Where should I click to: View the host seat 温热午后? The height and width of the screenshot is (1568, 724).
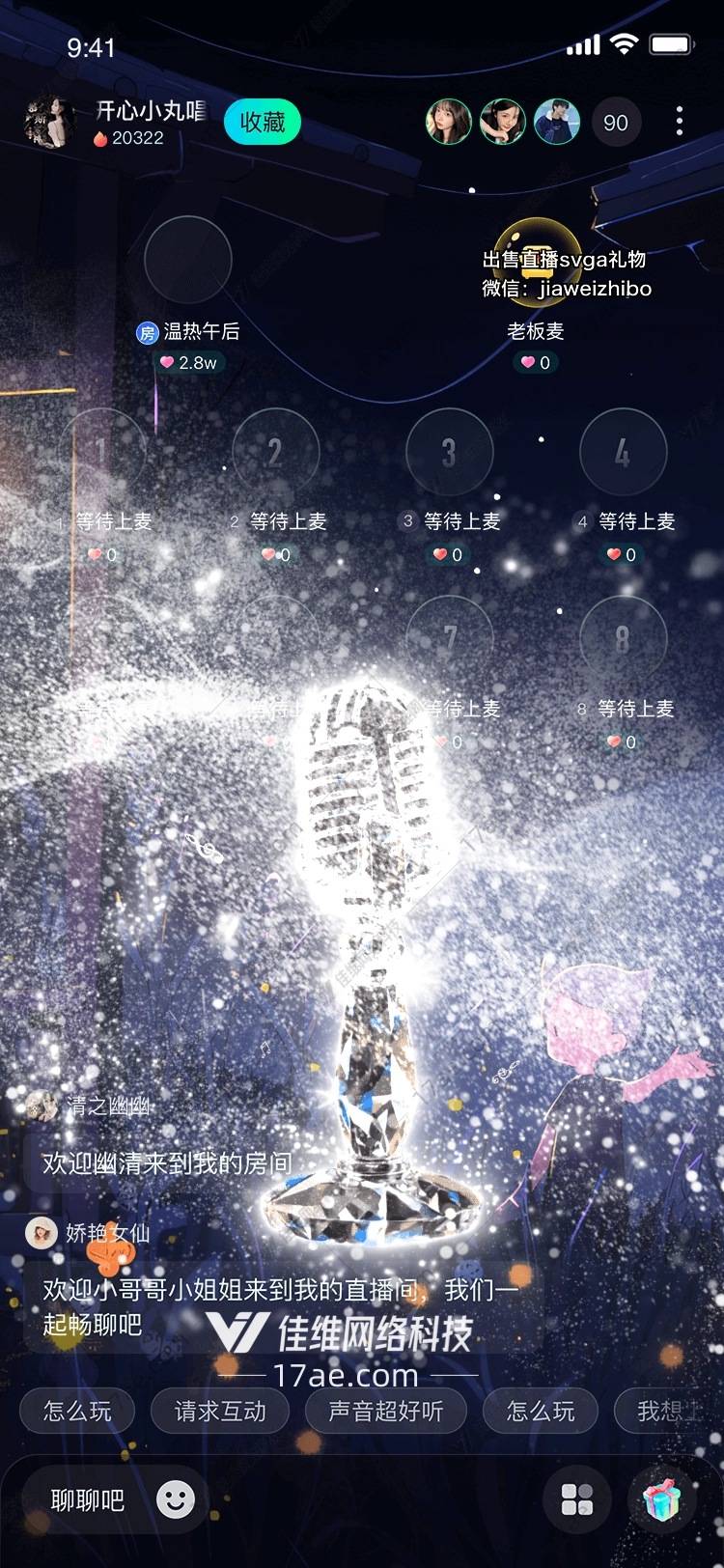[188, 259]
